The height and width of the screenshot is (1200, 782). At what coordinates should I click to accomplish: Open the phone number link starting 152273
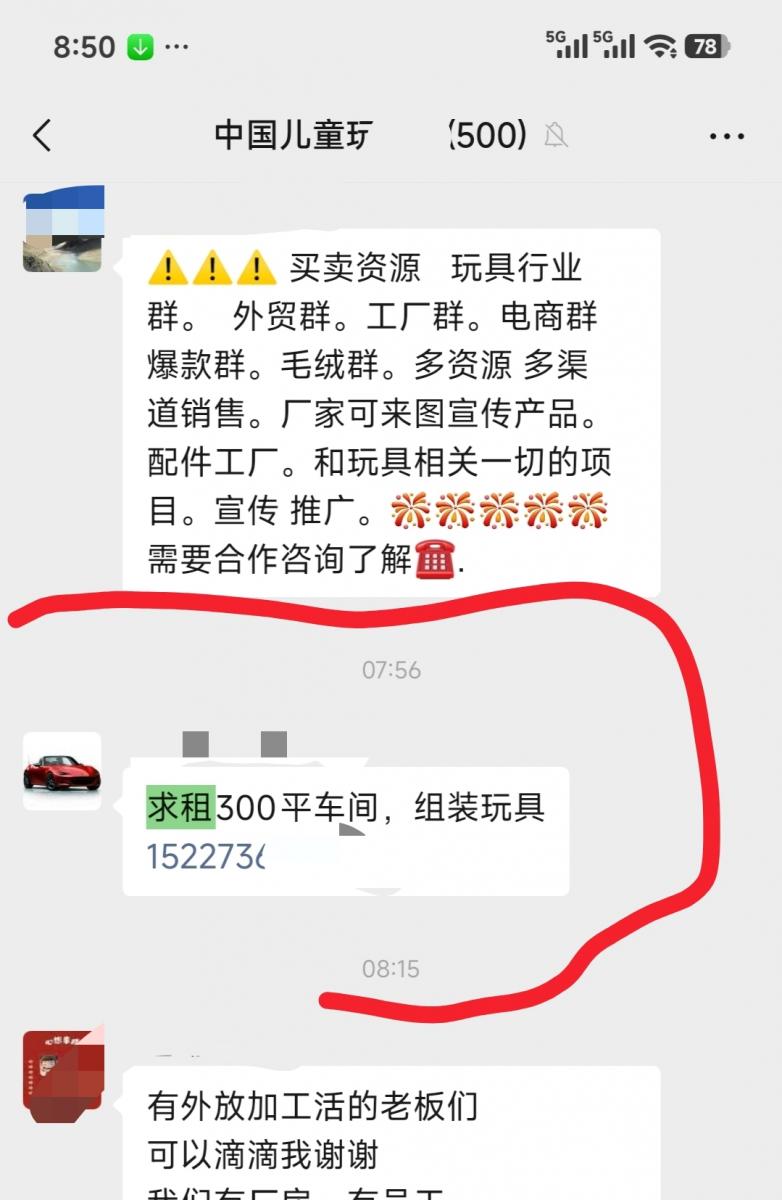pyautogui.click(x=206, y=857)
